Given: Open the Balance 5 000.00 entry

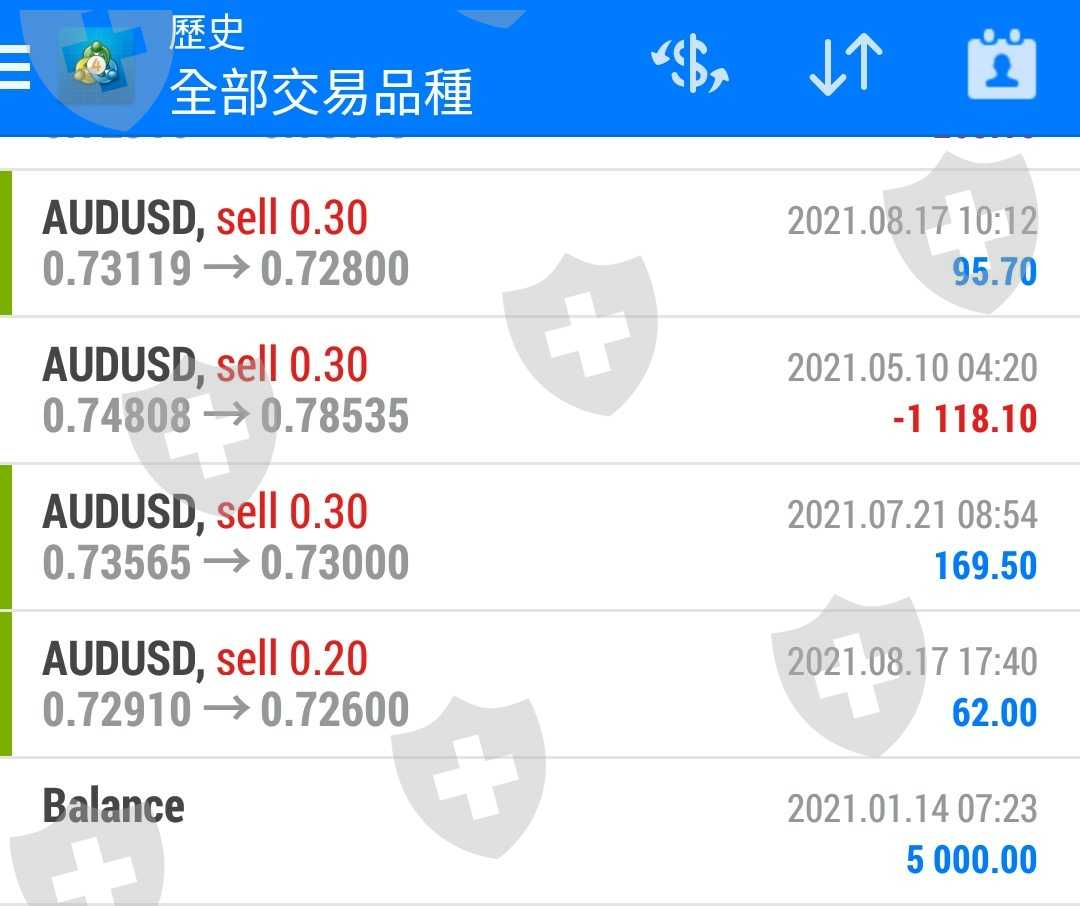Looking at the screenshot, I should point(540,832).
